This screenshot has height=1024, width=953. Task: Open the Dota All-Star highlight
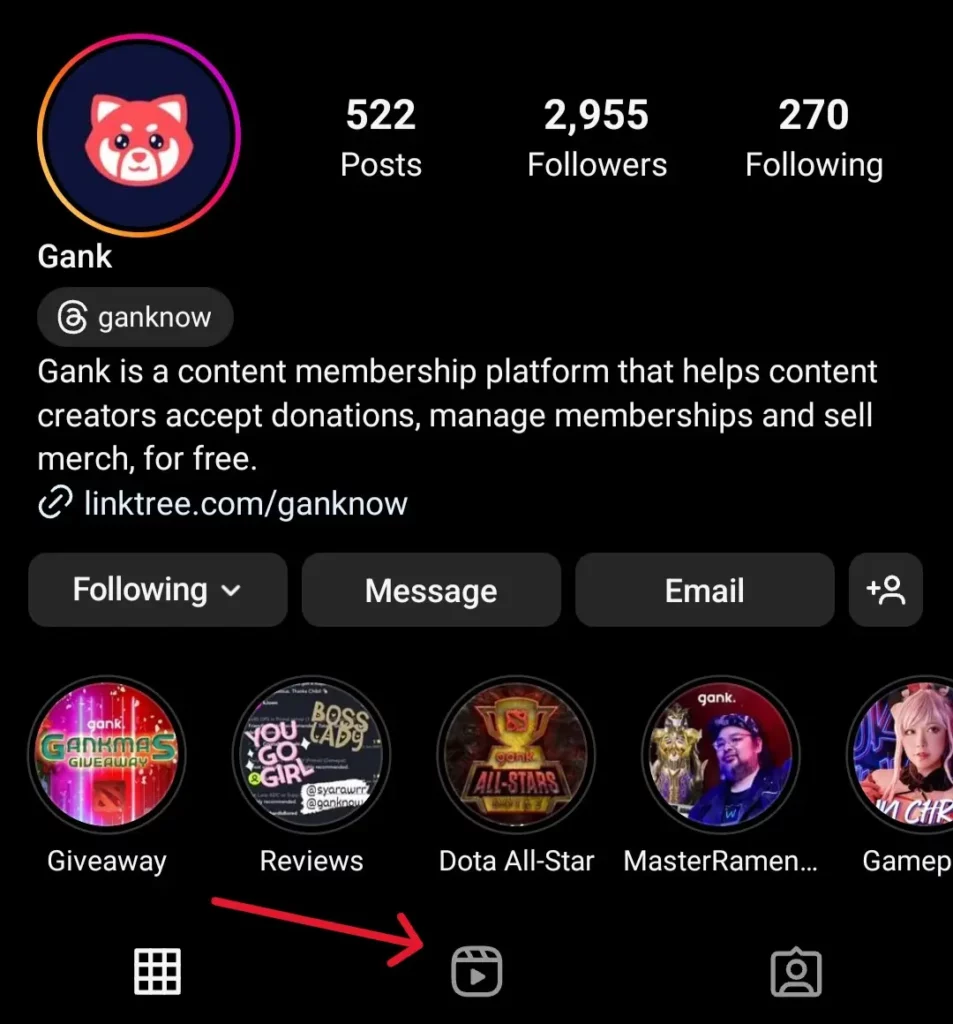(x=517, y=755)
